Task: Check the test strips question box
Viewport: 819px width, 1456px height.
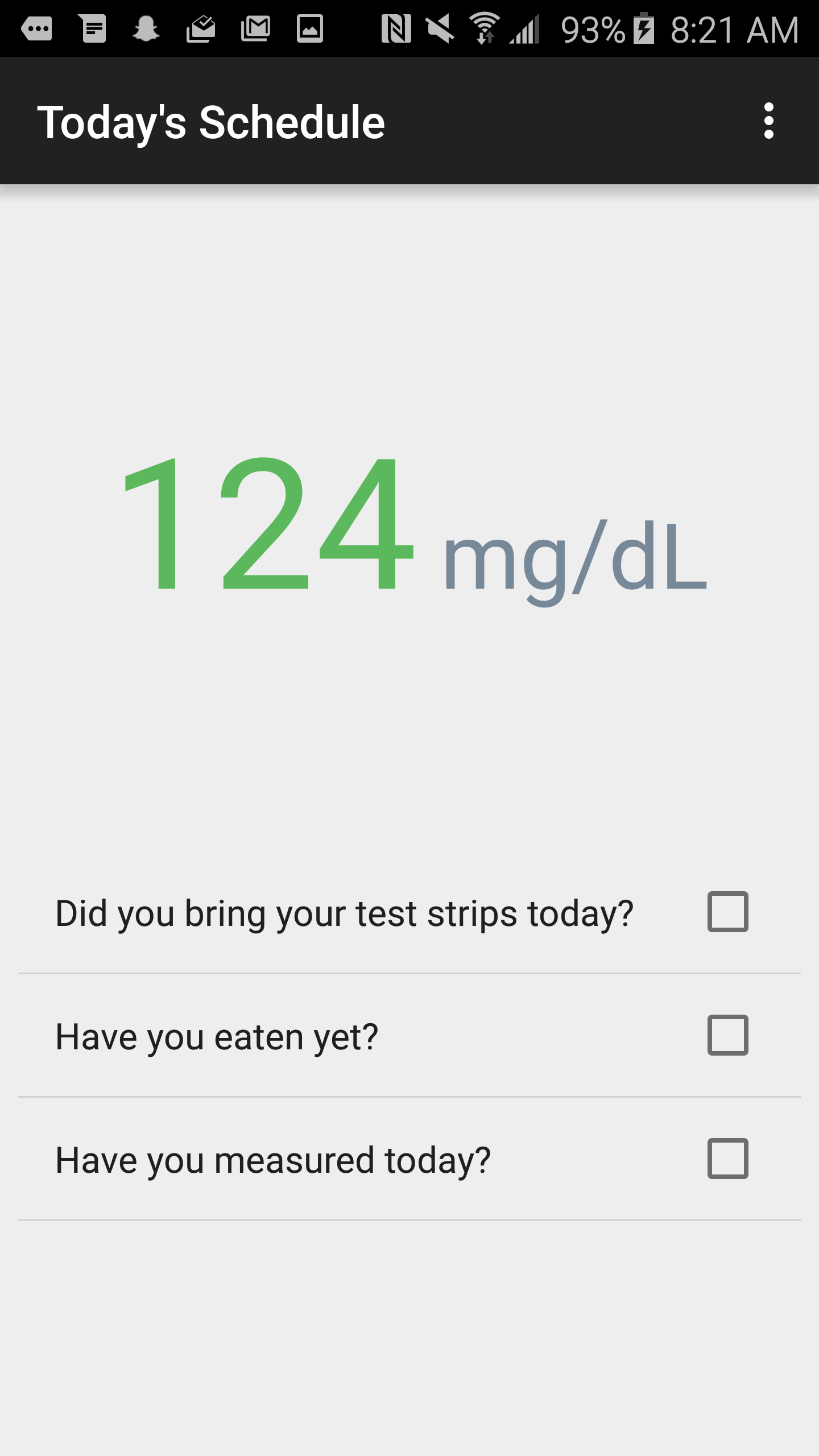Action: (x=727, y=912)
